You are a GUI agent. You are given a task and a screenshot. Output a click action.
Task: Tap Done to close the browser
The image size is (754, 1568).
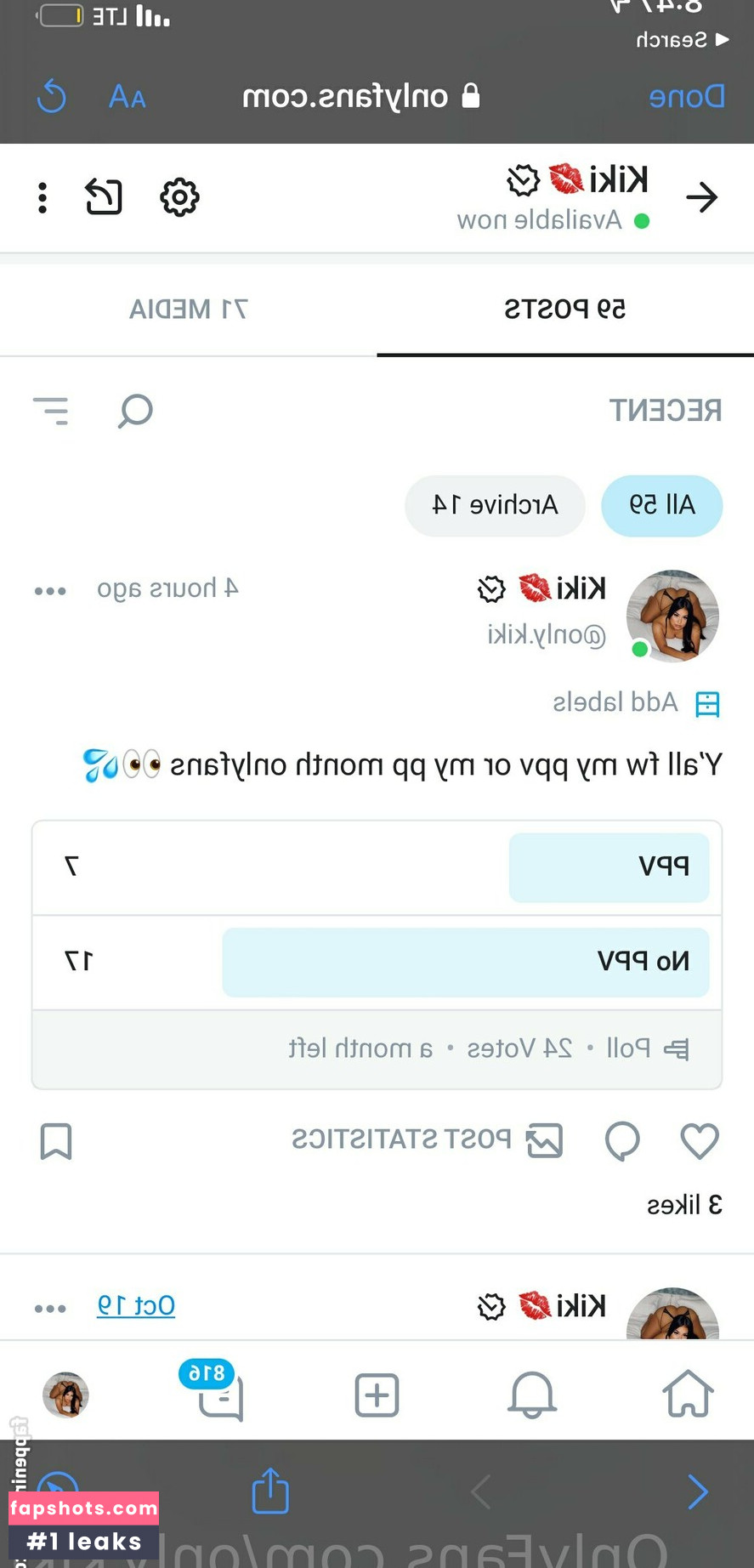[686, 96]
